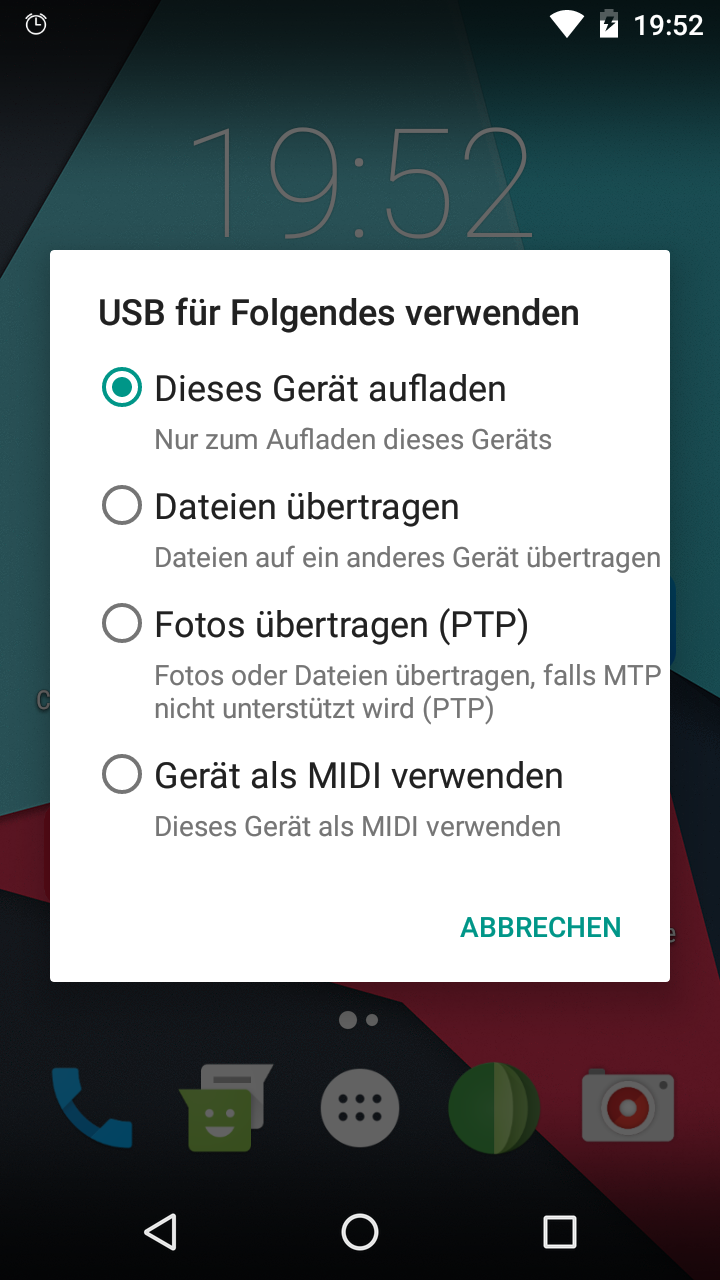Screen dimensions: 720x1280
Task: Tap the Back navigation button
Action: 160,1232
